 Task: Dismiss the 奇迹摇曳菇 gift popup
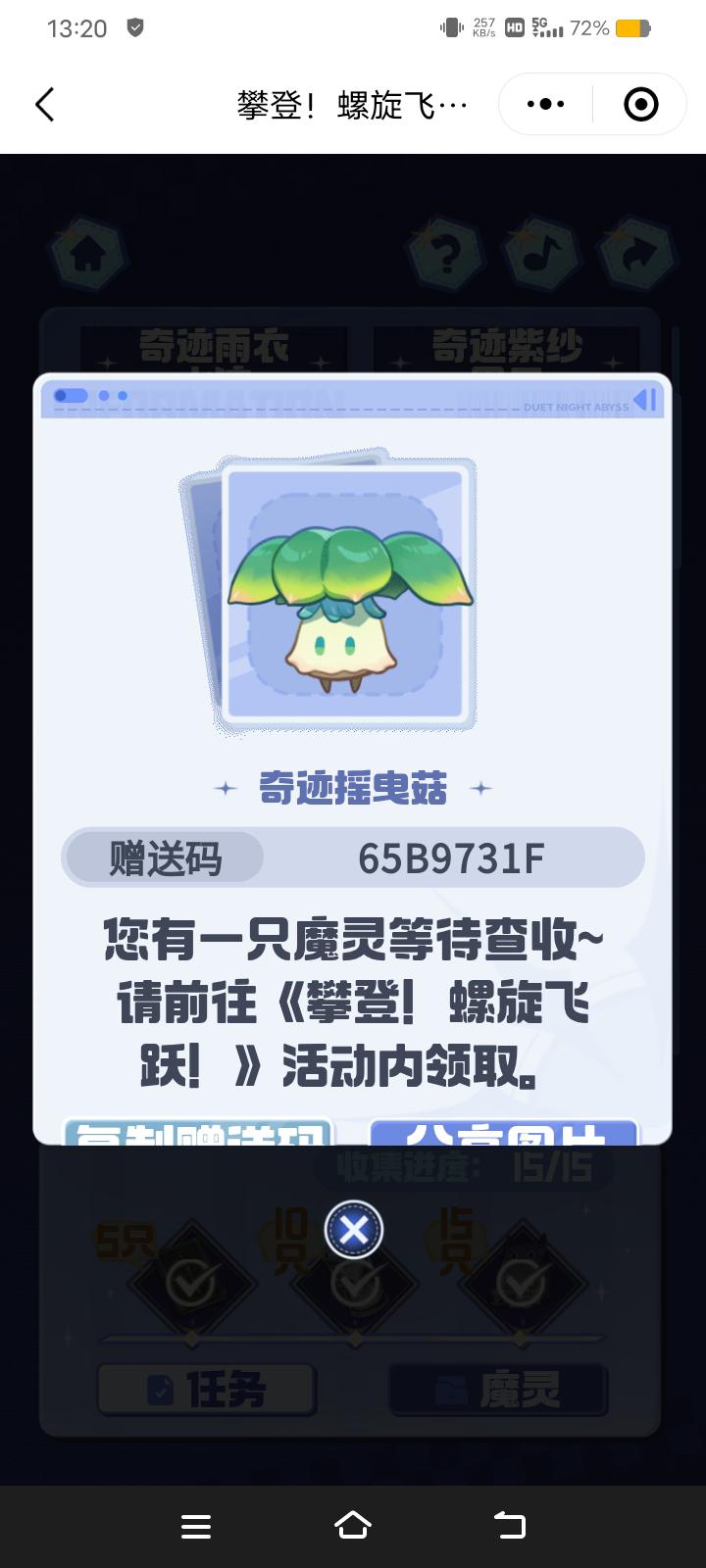pyautogui.click(x=353, y=1229)
